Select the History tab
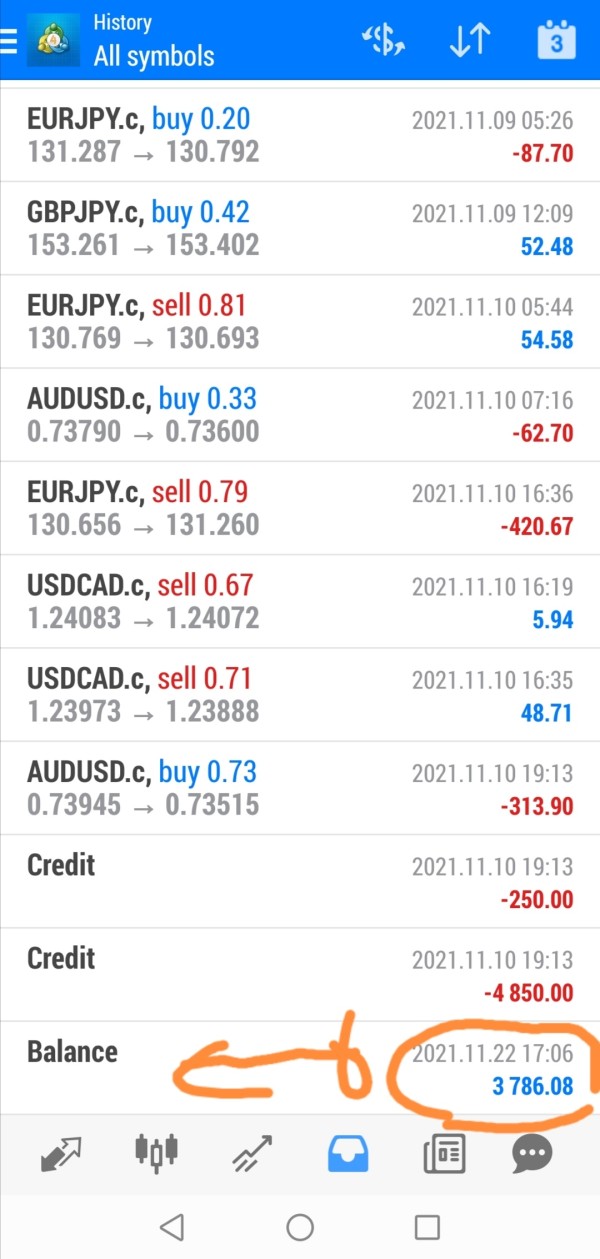 pos(347,1153)
